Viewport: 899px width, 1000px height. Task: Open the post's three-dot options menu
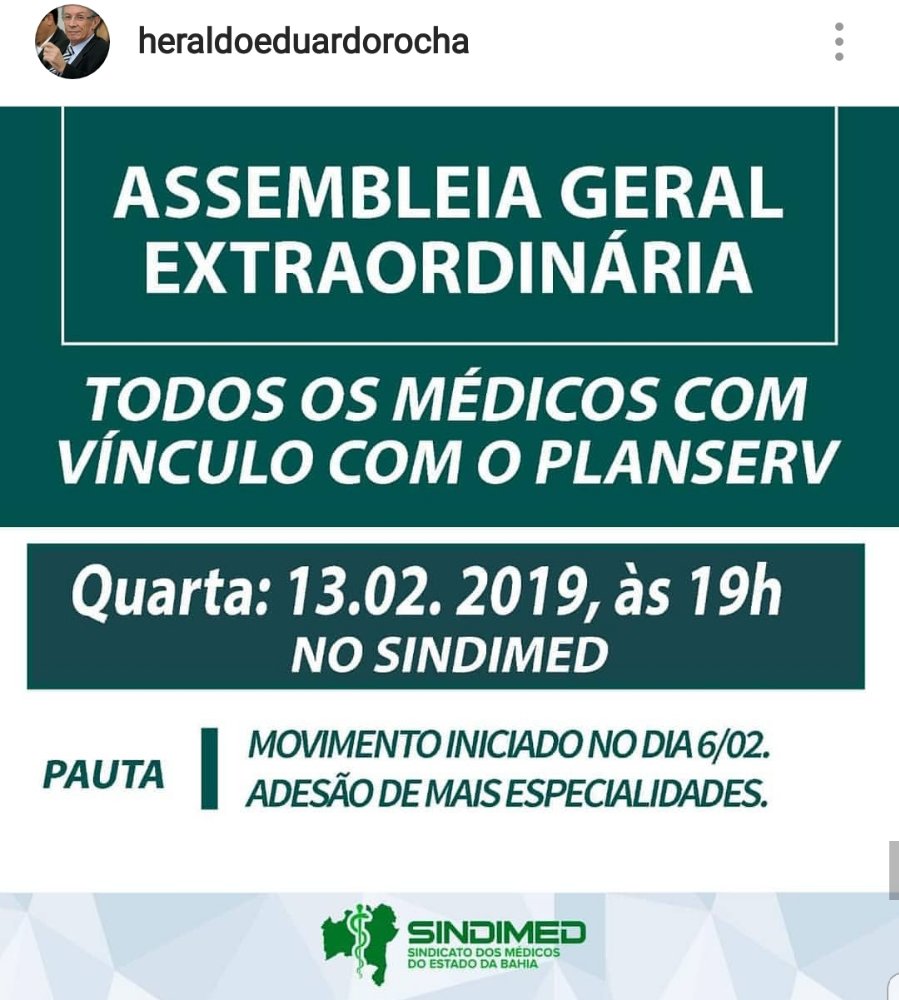point(838,42)
